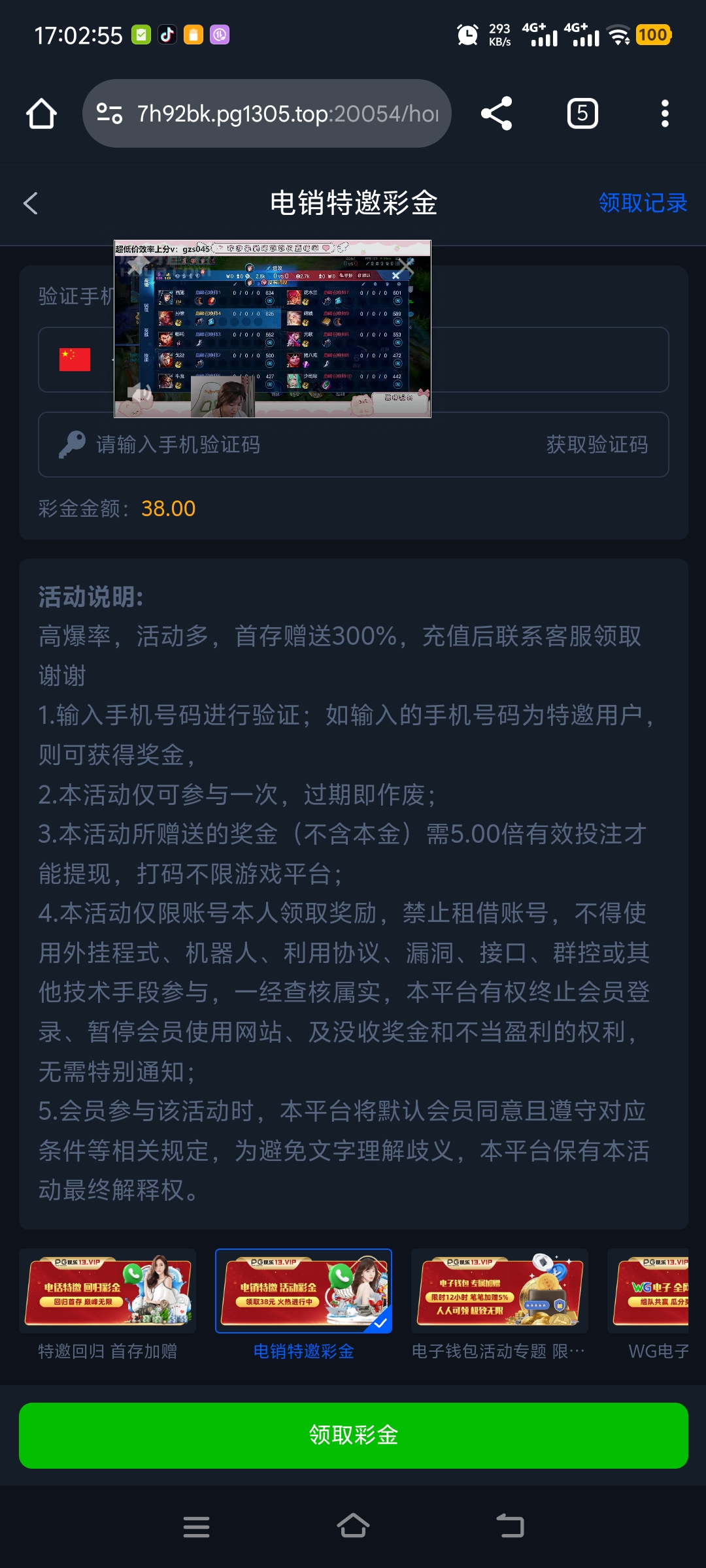This screenshot has height=1568, width=706.
Task: Open browser overflow menu
Action: (665, 114)
